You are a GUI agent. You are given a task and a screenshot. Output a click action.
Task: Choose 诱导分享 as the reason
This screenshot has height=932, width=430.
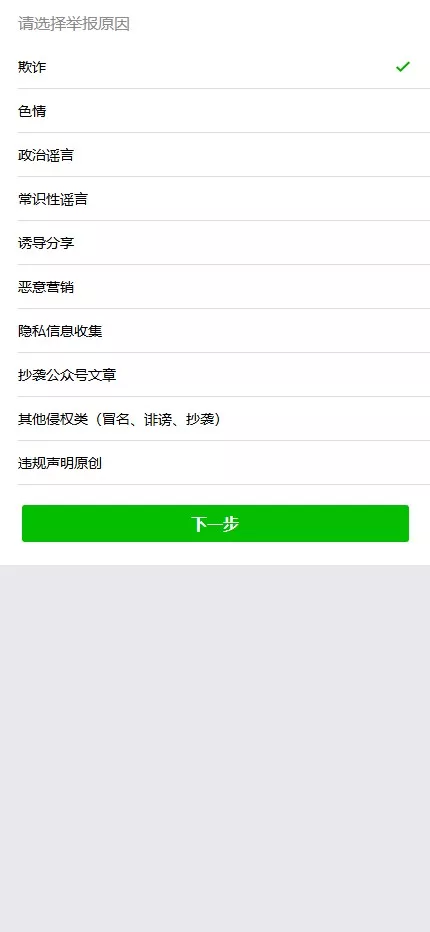215,243
